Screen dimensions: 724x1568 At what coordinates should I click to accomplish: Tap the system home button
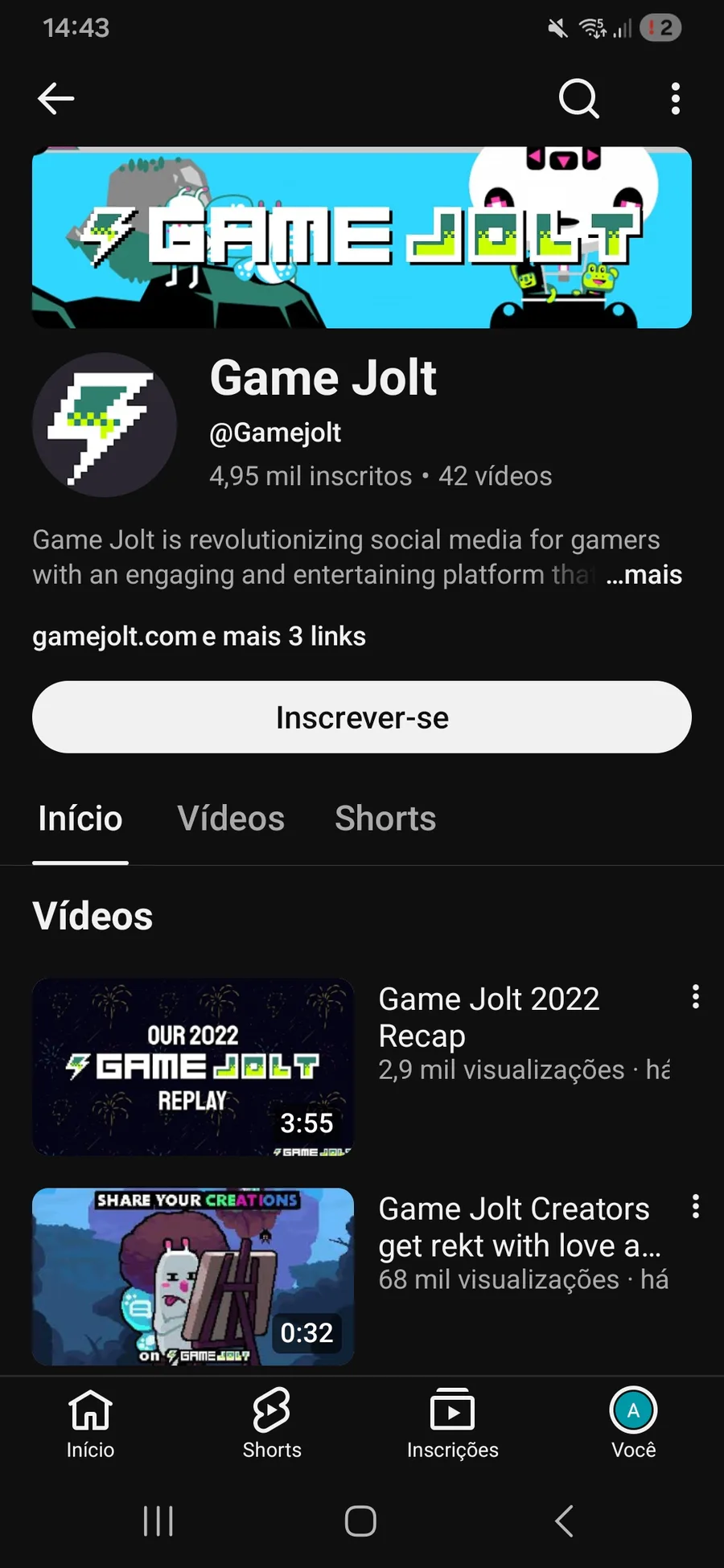click(x=360, y=1521)
